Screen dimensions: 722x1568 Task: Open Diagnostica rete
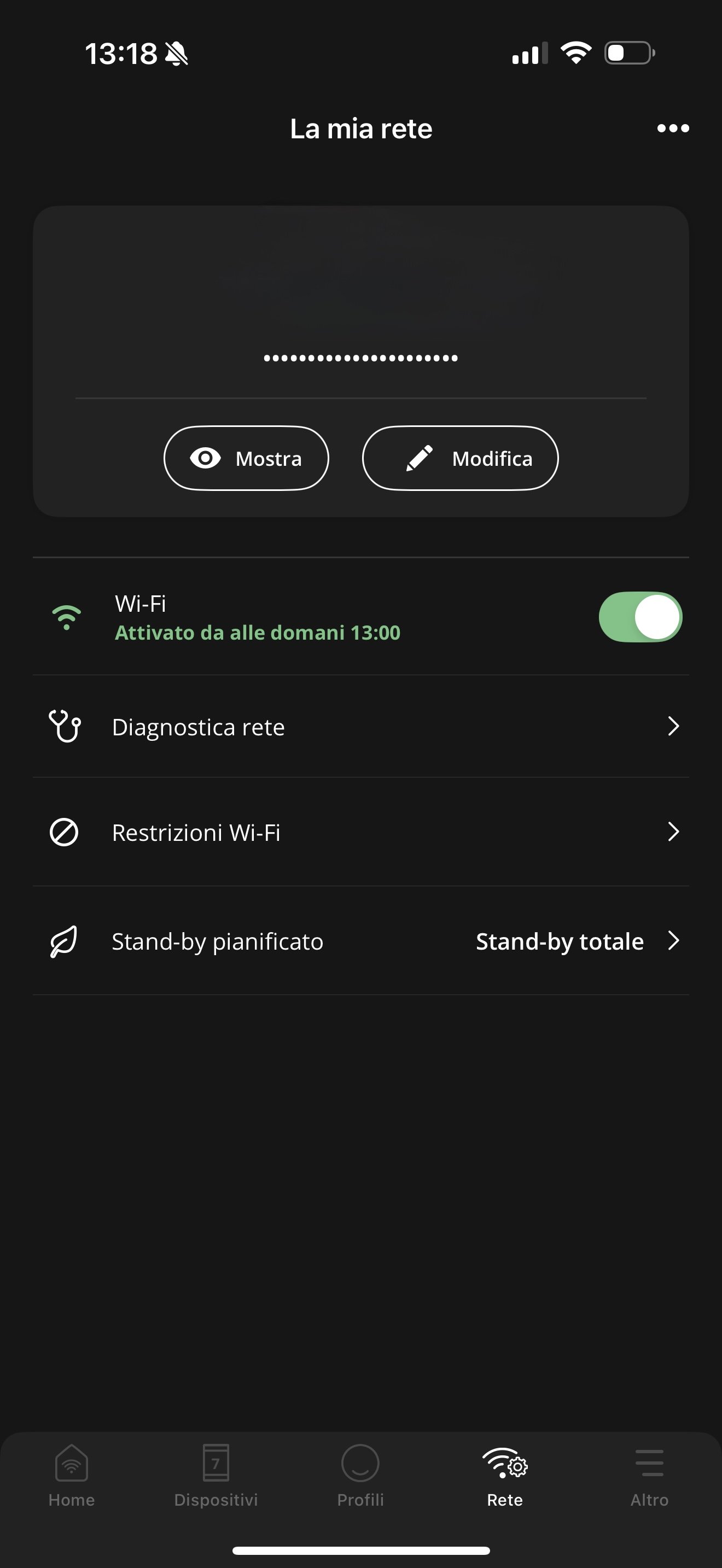pos(361,727)
